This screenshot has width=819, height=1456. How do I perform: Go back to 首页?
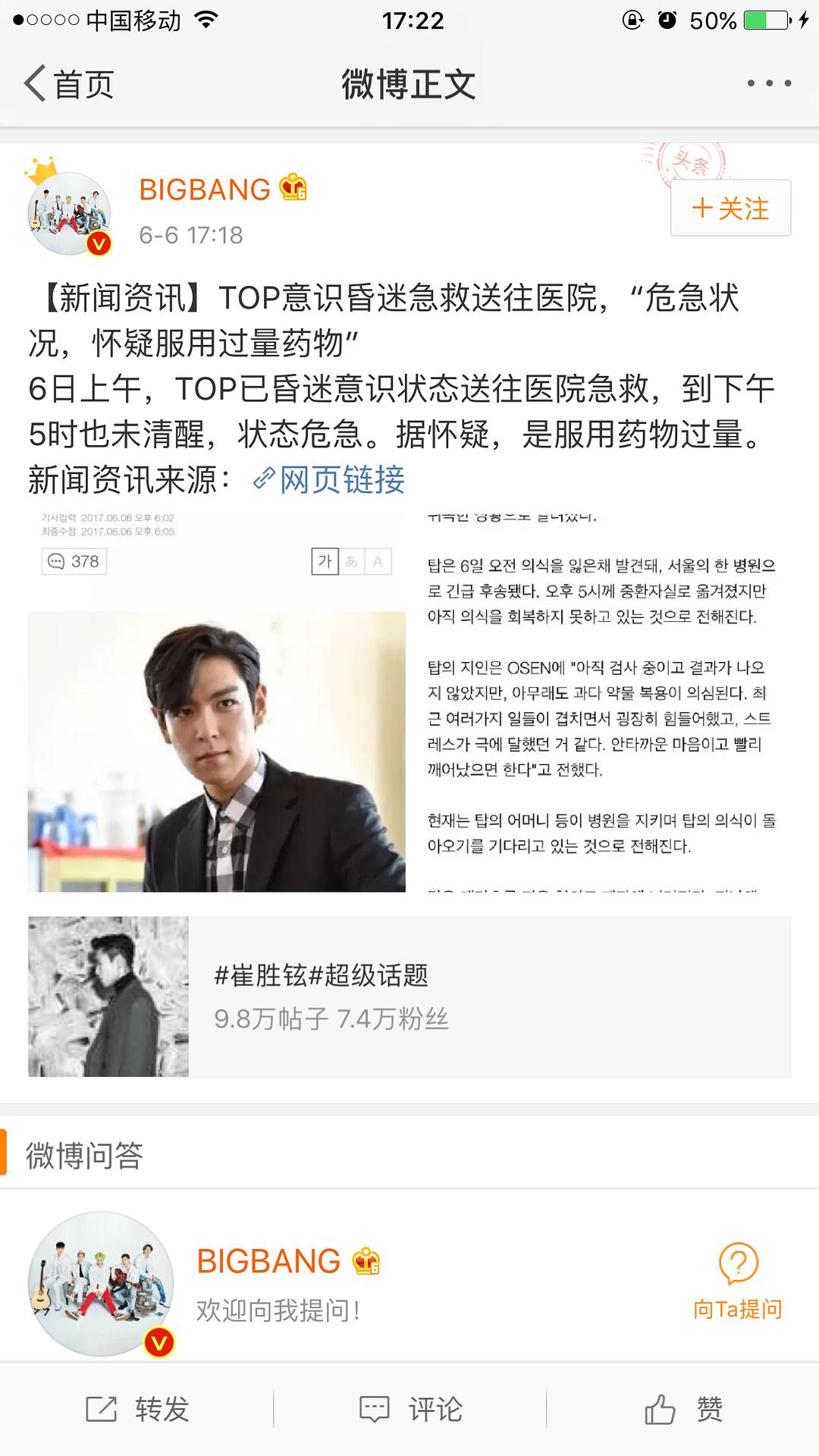pos(70,83)
